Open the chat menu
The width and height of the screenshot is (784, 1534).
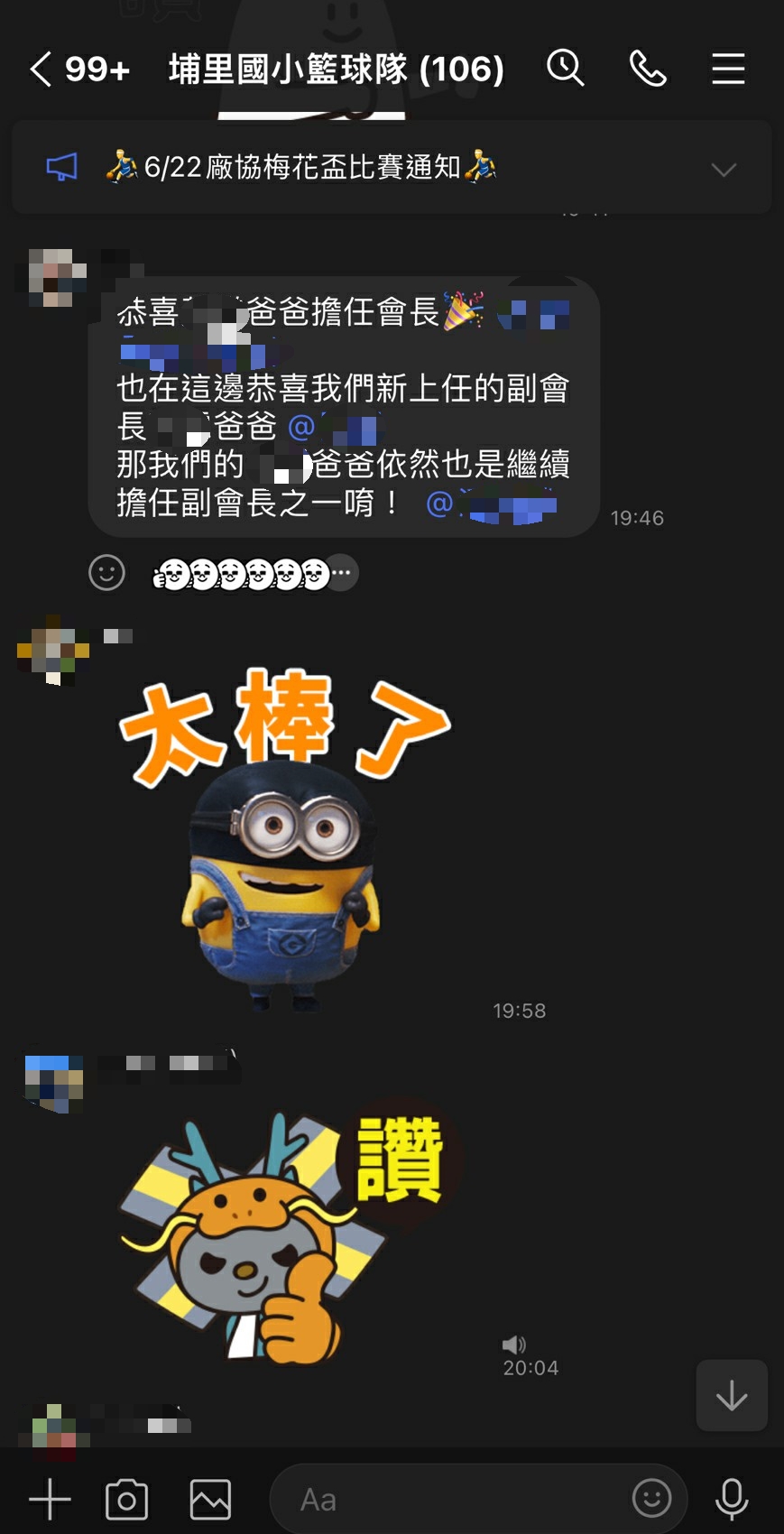pyautogui.click(x=727, y=69)
